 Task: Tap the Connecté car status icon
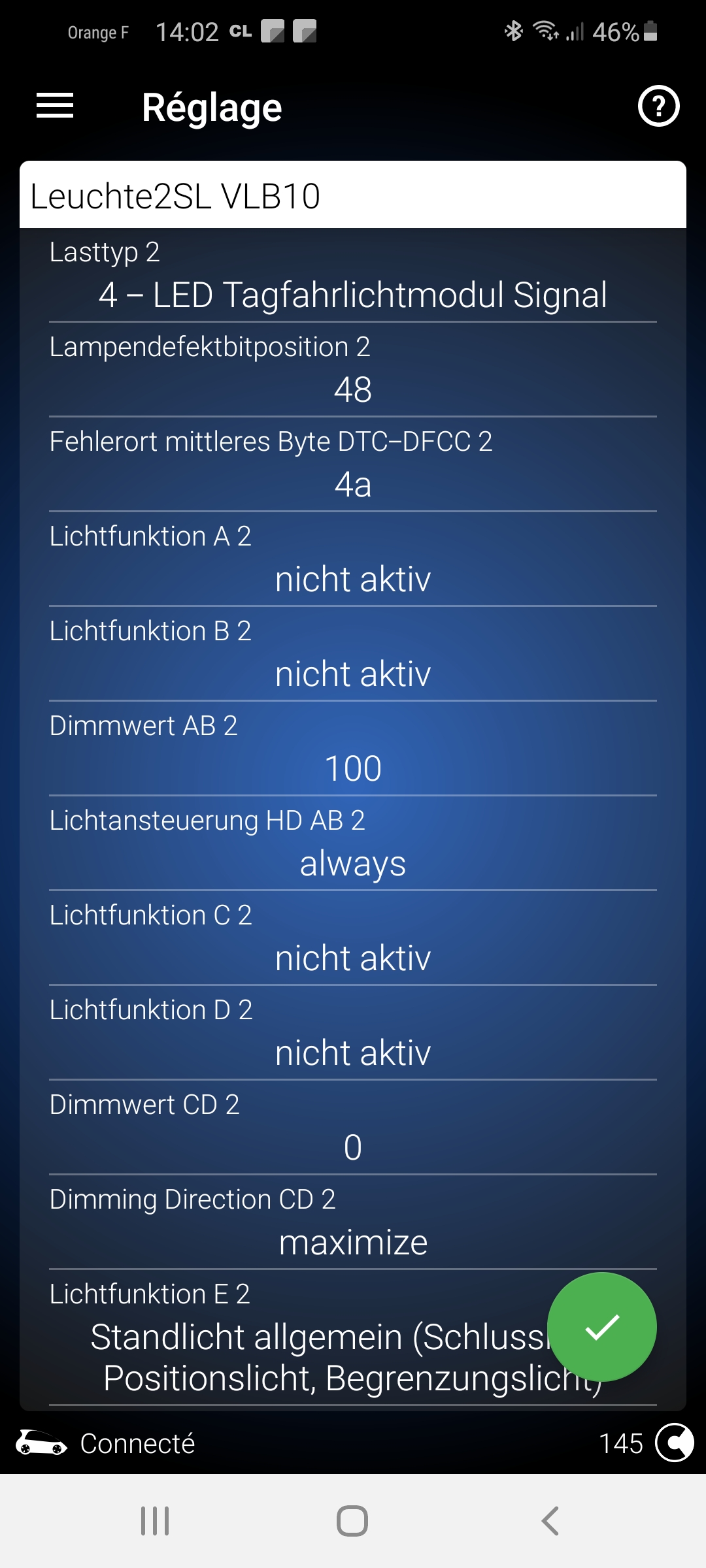tap(41, 1443)
